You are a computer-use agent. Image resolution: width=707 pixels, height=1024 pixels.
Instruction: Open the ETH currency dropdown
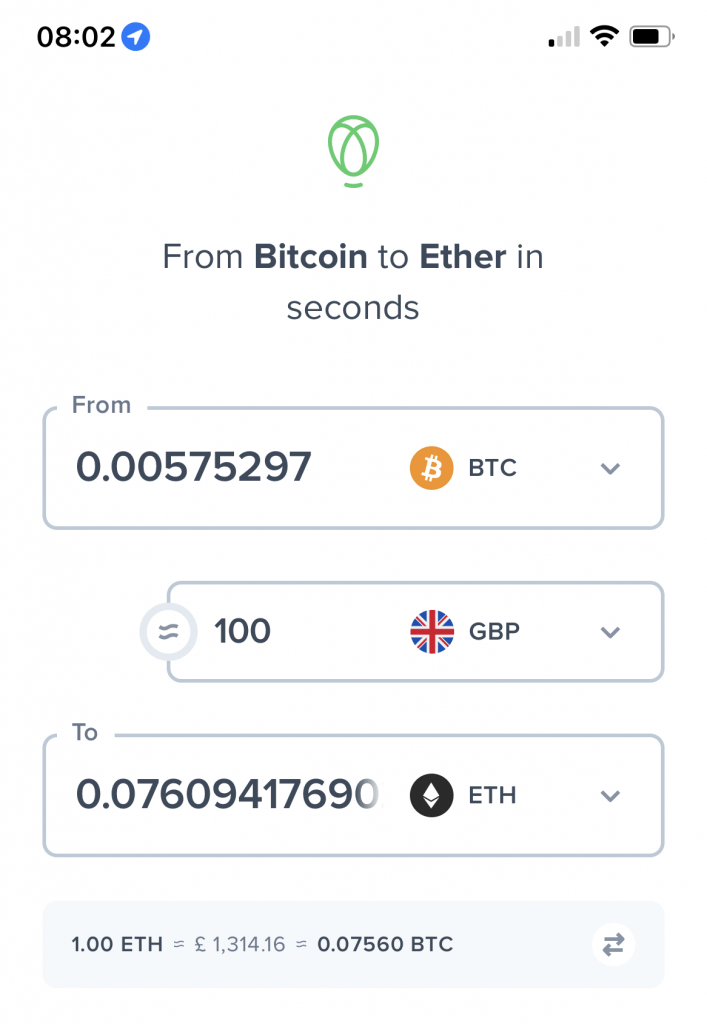coord(610,796)
